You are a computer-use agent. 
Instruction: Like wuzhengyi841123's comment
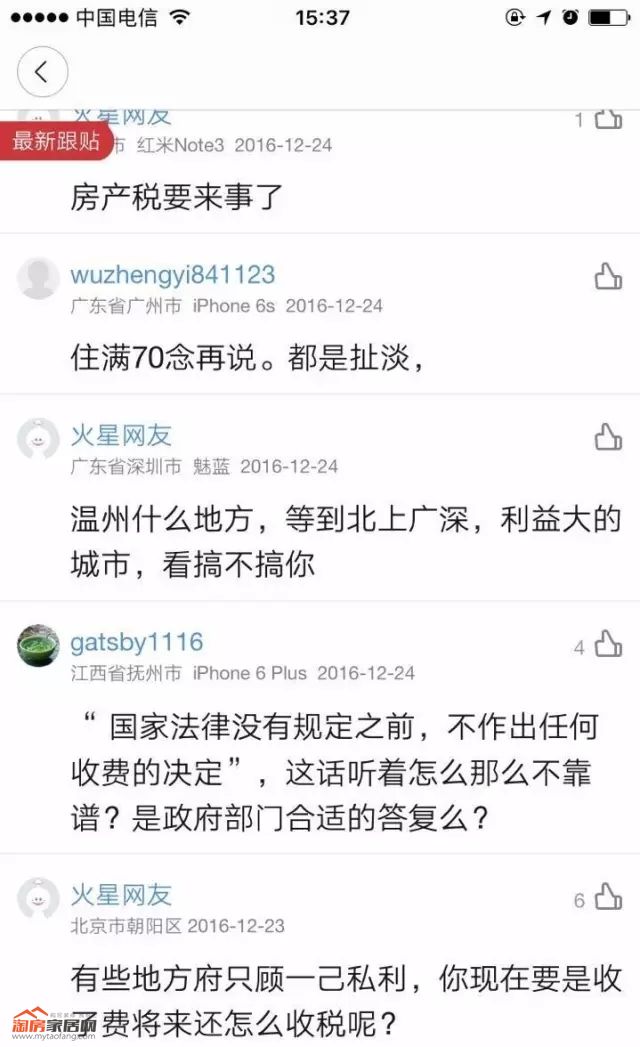click(x=608, y=277)
